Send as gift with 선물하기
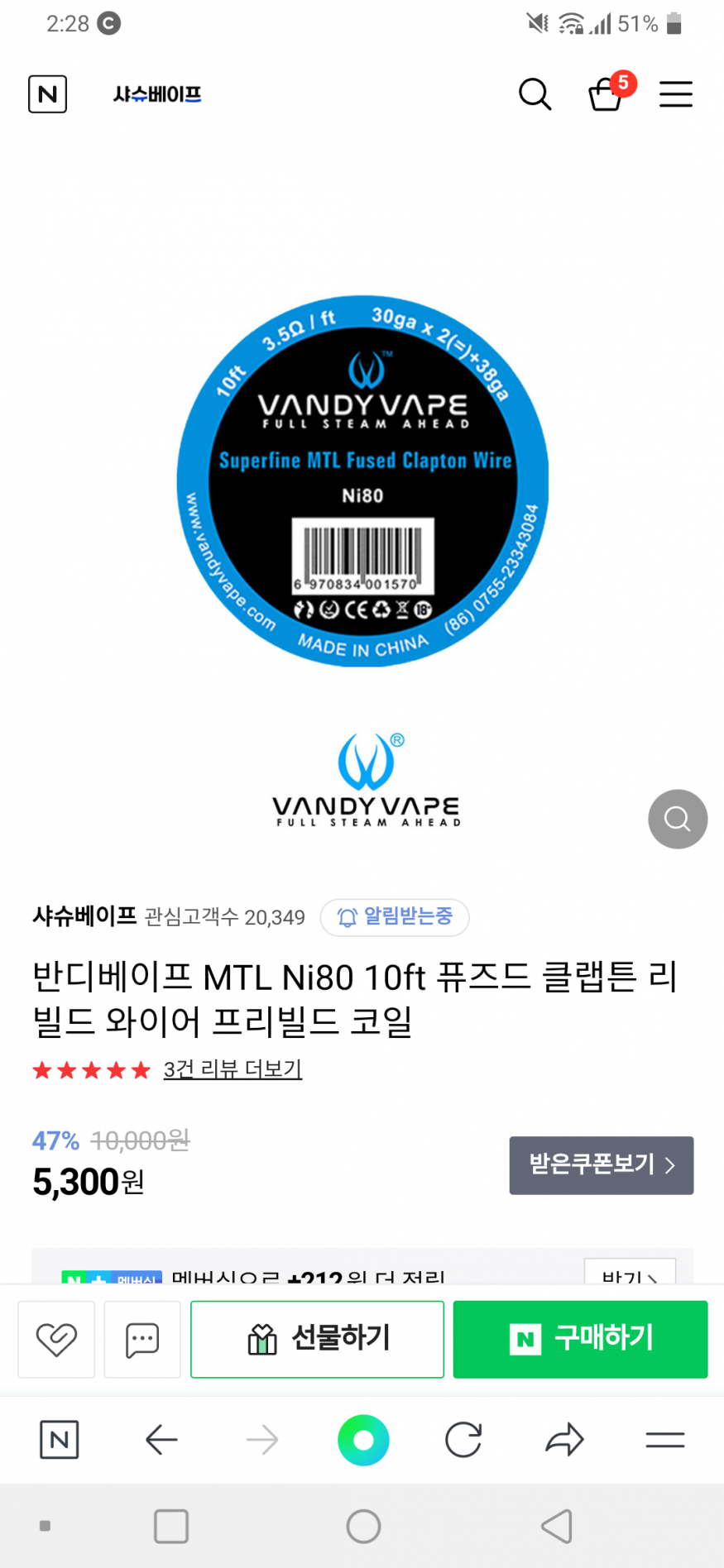Image resolution: width=724 pixels, height=1568 pixels. pos(317,1339)
